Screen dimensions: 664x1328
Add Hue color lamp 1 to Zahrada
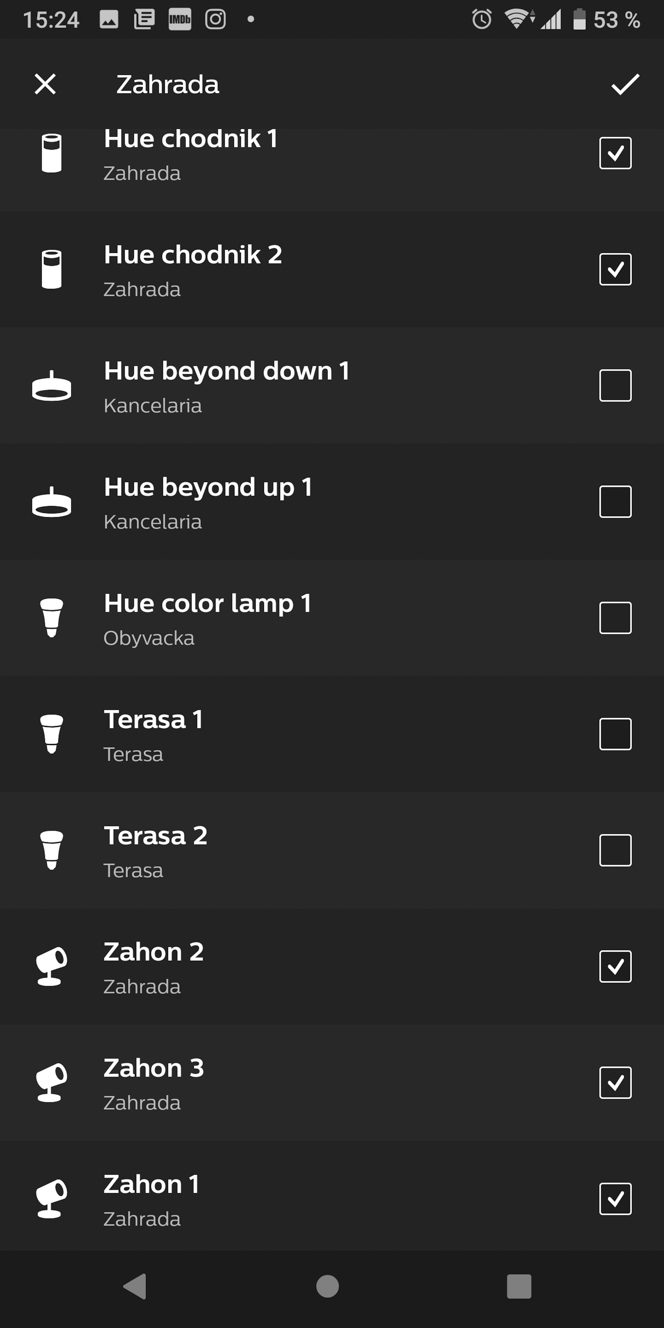(x=615, y=618)
